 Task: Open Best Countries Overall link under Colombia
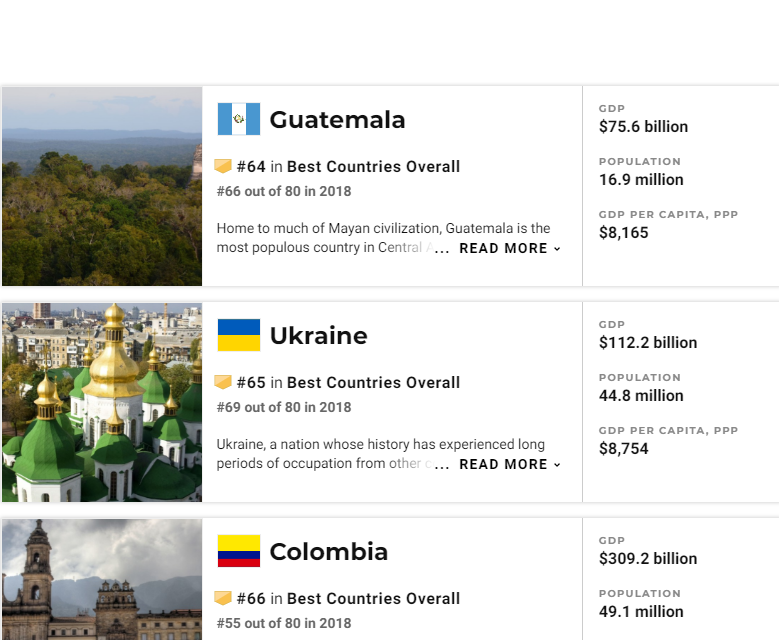click(373, 599)
